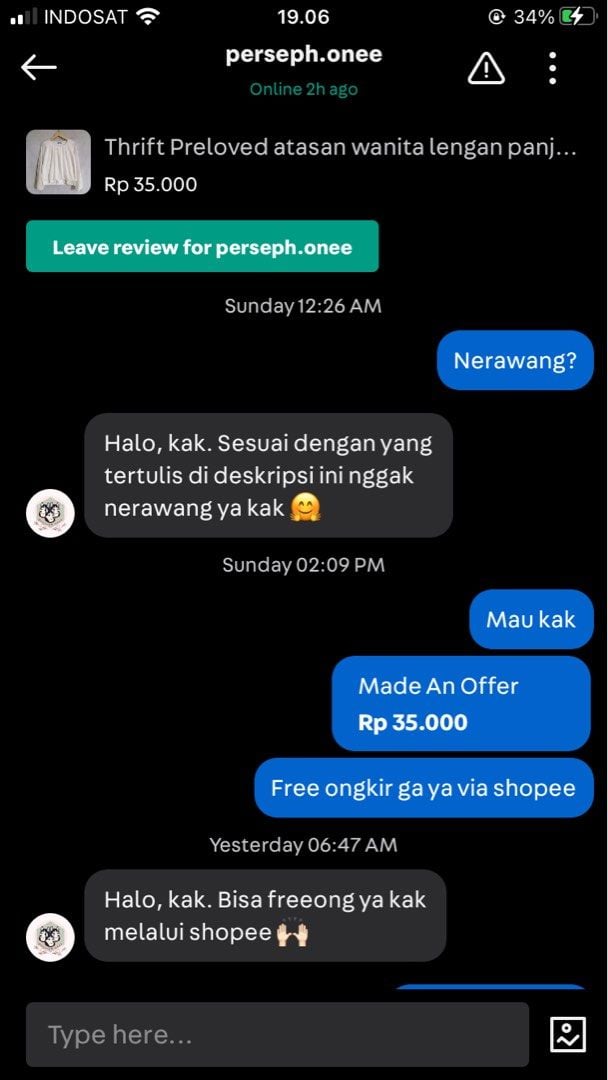608x1080 pixels.
Task: Open the Made An Offer Rp 35.000 bubble
Action: point(461,704)
